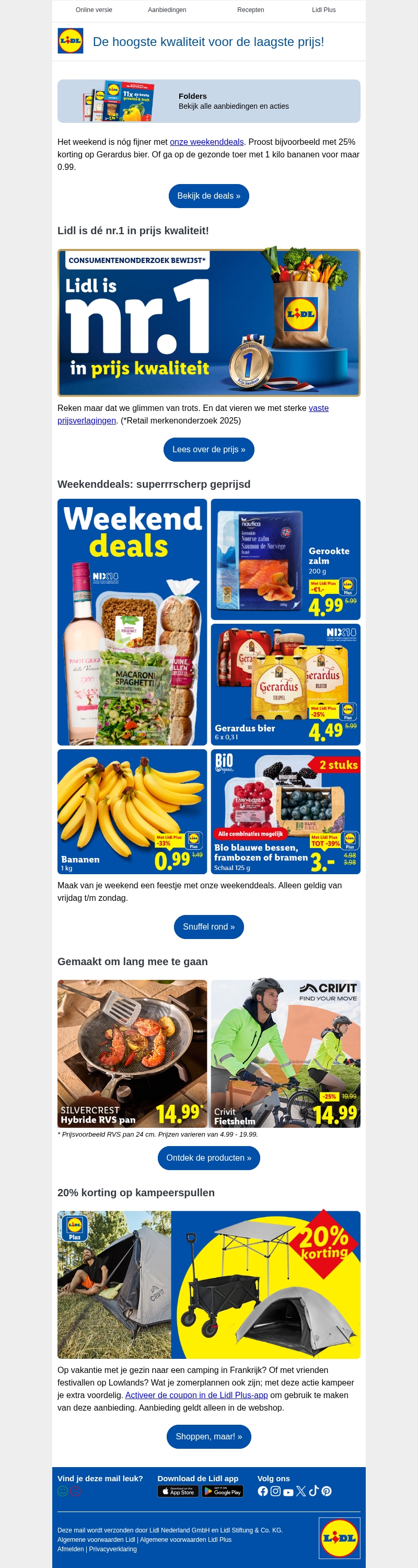Open the Bananen 0.99 deal

click(132, 811)
